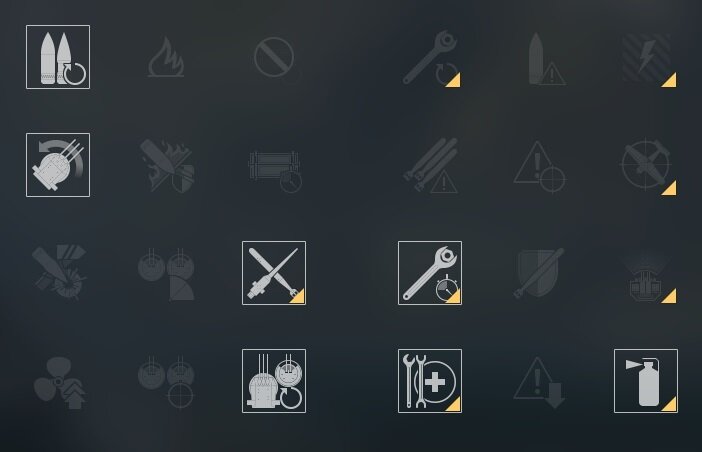Choose the dimmed prohibited-circle skill
This screenshot has width=702, height=452.
(x=274, y=57)
